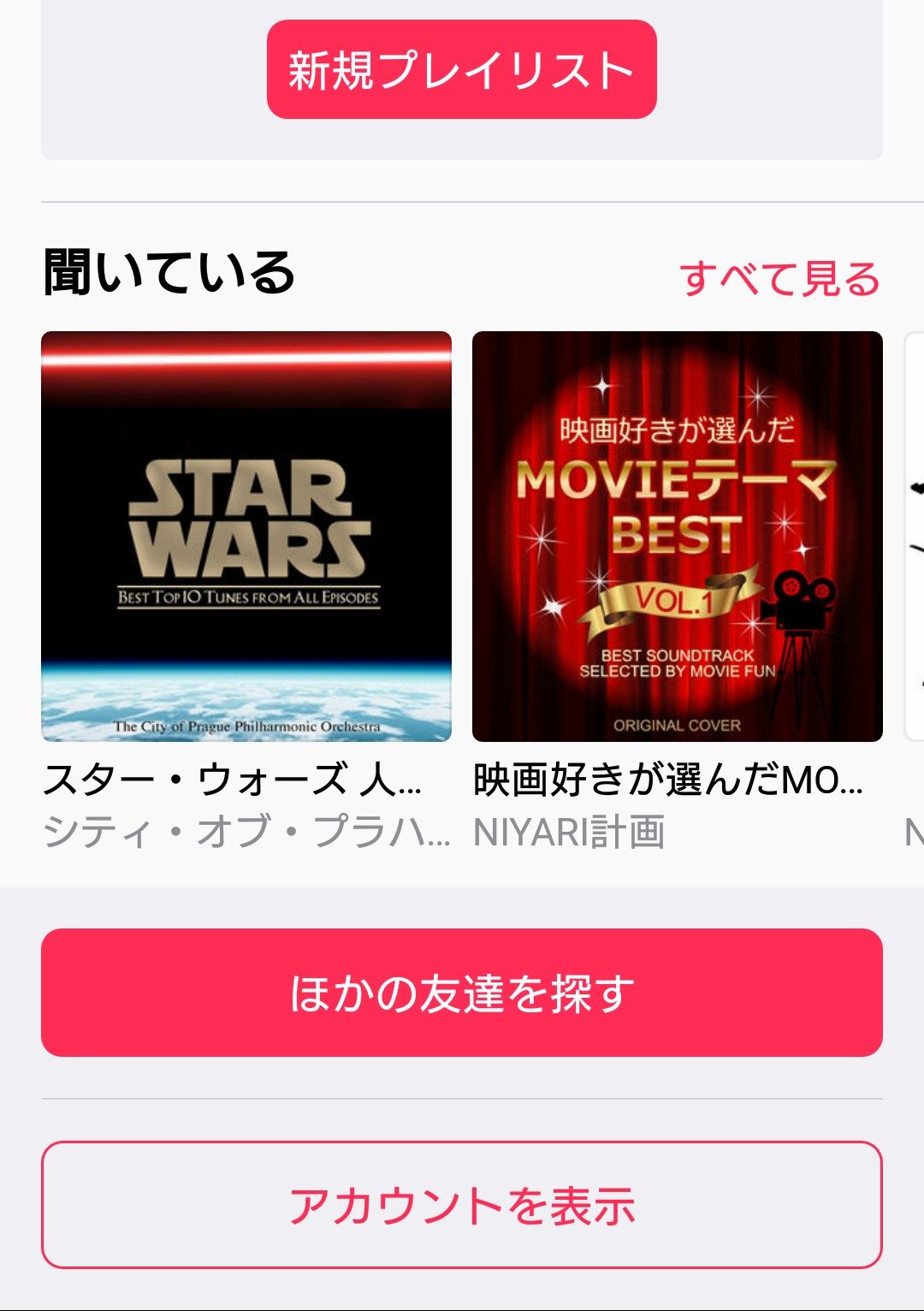Tap ほかの友達を探す
Screen dimensions: 924x1311
tap(461, 993)
